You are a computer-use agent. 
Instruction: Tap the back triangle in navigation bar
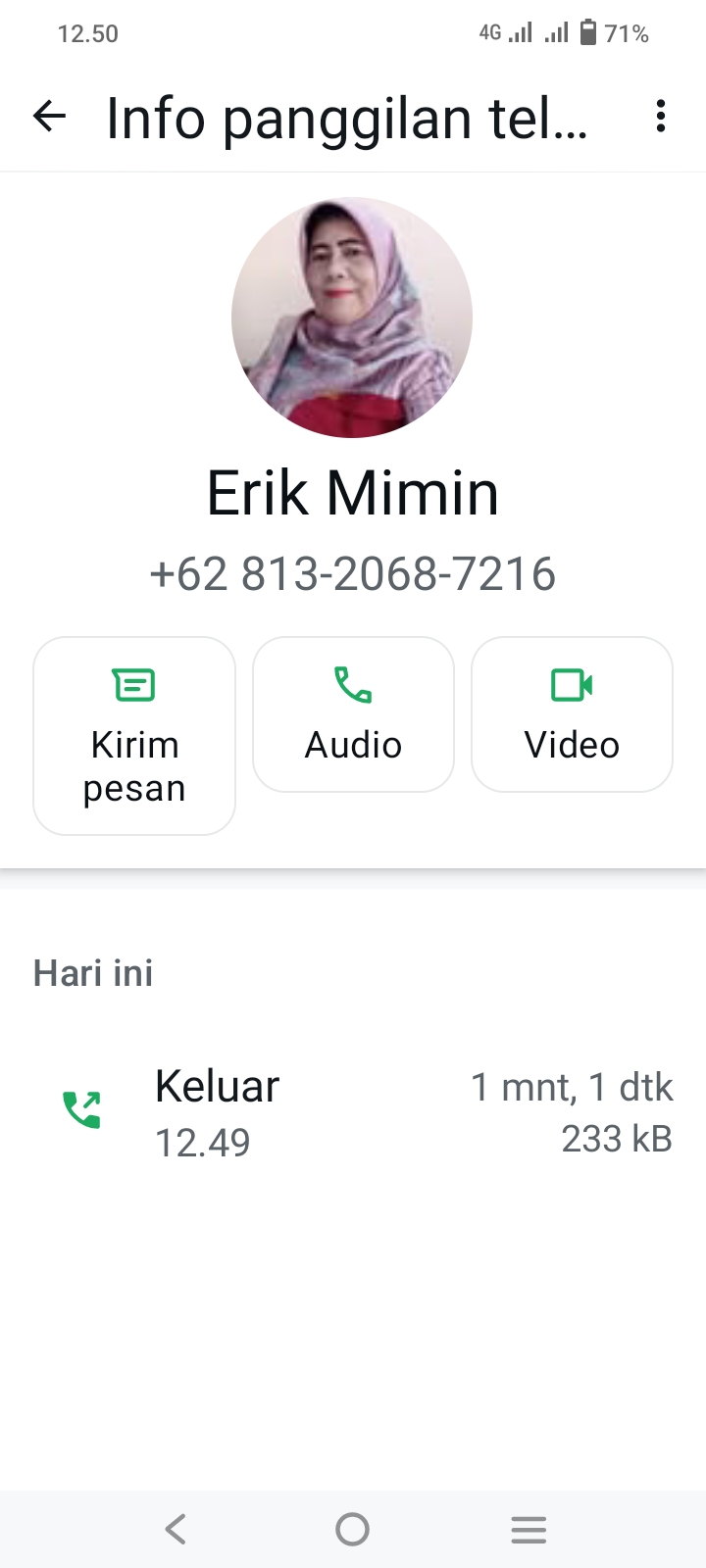click(176, 1528)
